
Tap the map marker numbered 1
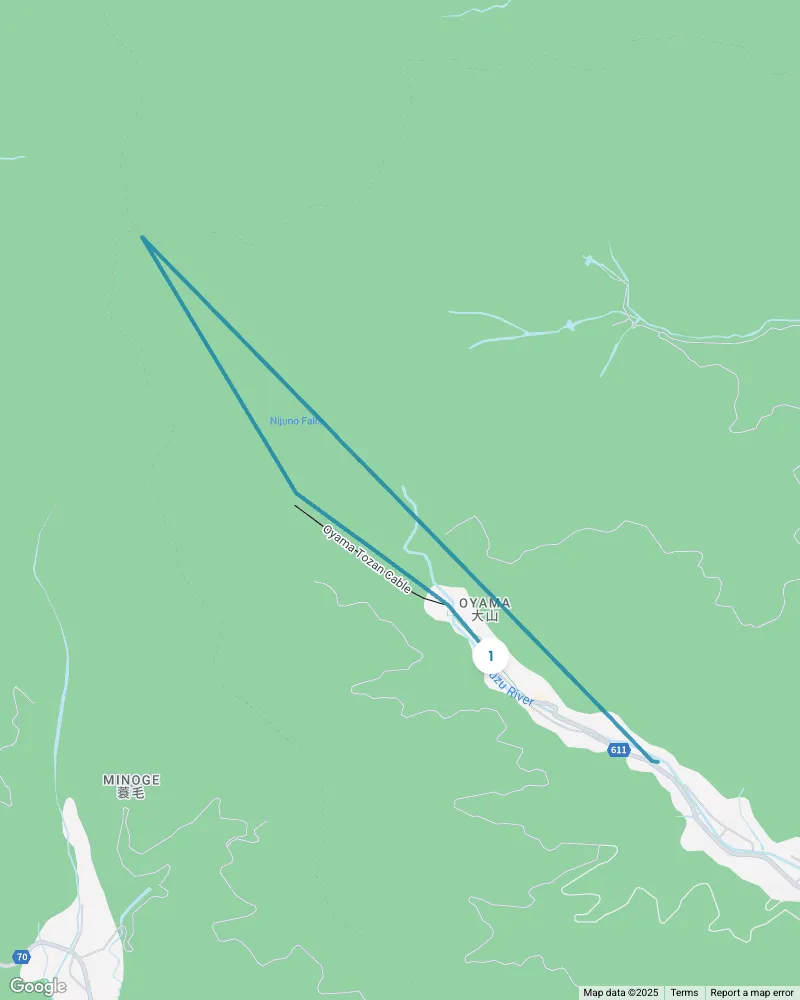490,657
